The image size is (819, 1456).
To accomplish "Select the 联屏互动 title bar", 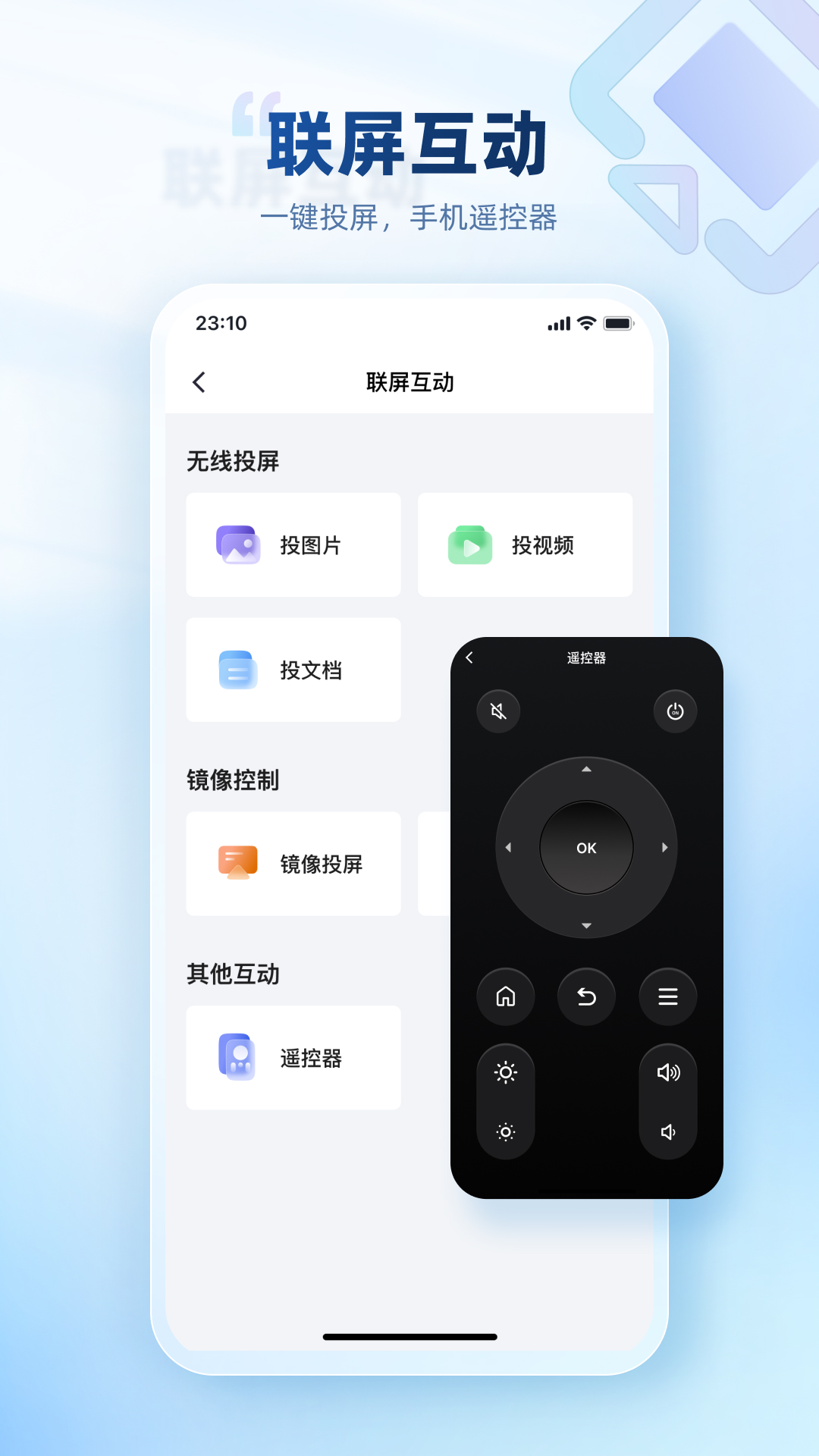I will pyautogui.click(x=409, y=383).
